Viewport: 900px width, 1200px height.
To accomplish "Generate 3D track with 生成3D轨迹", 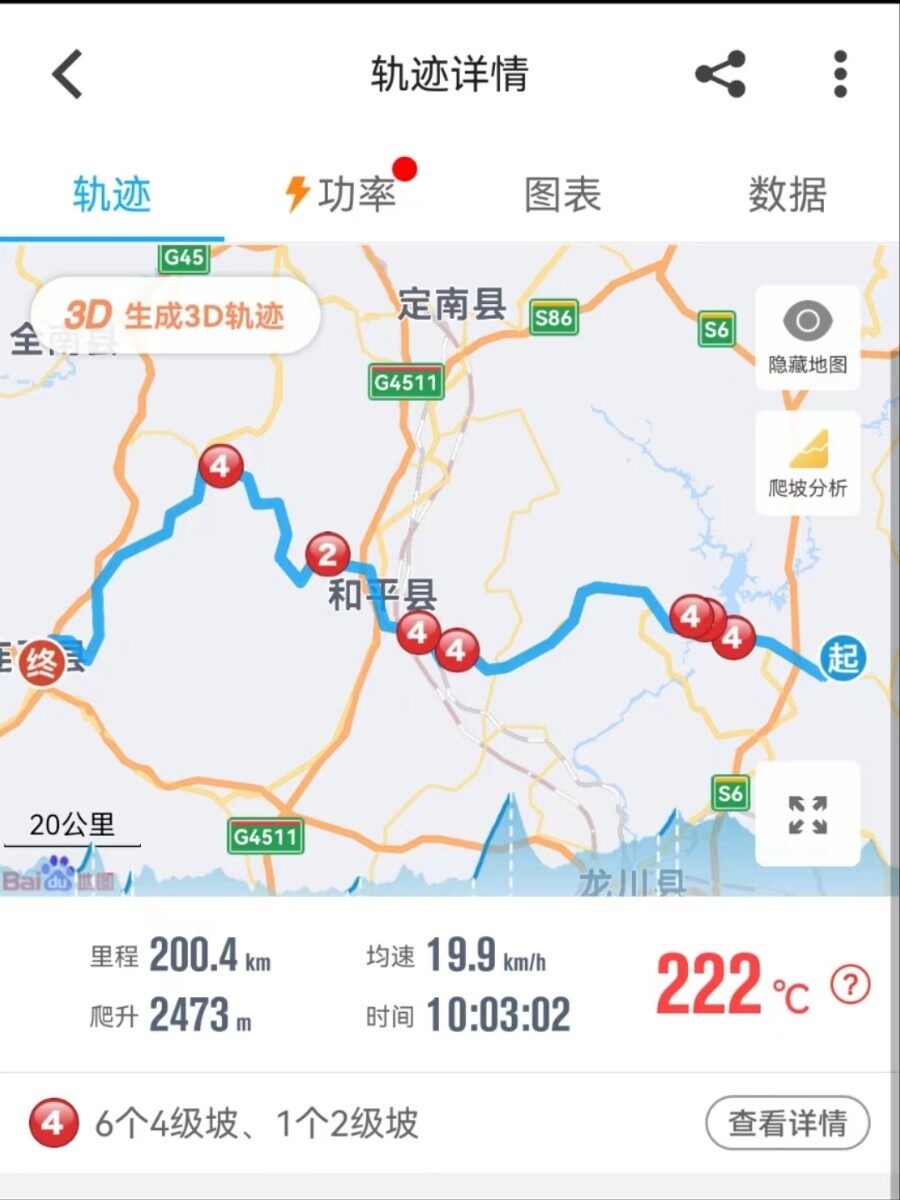I will [176, 316].
